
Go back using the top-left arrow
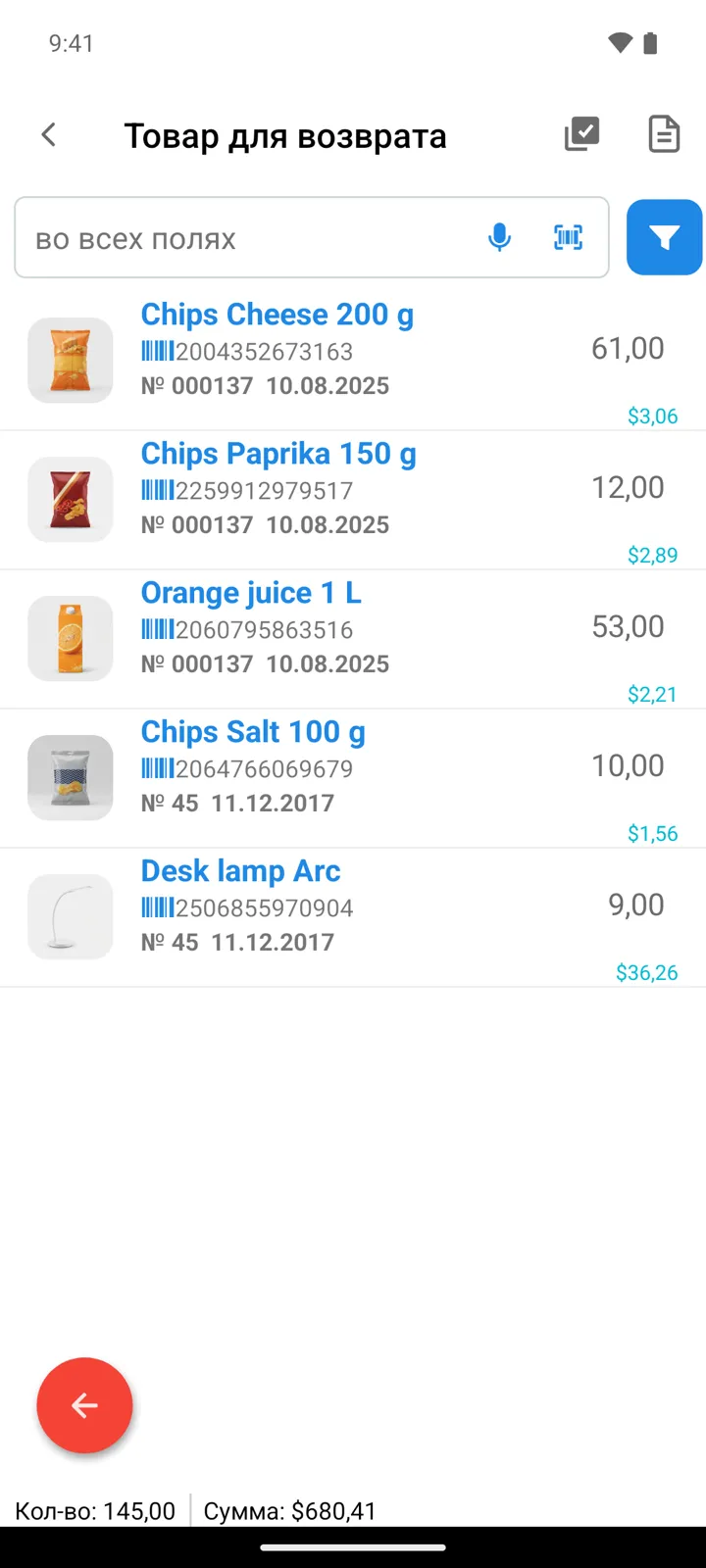(49, 135)
